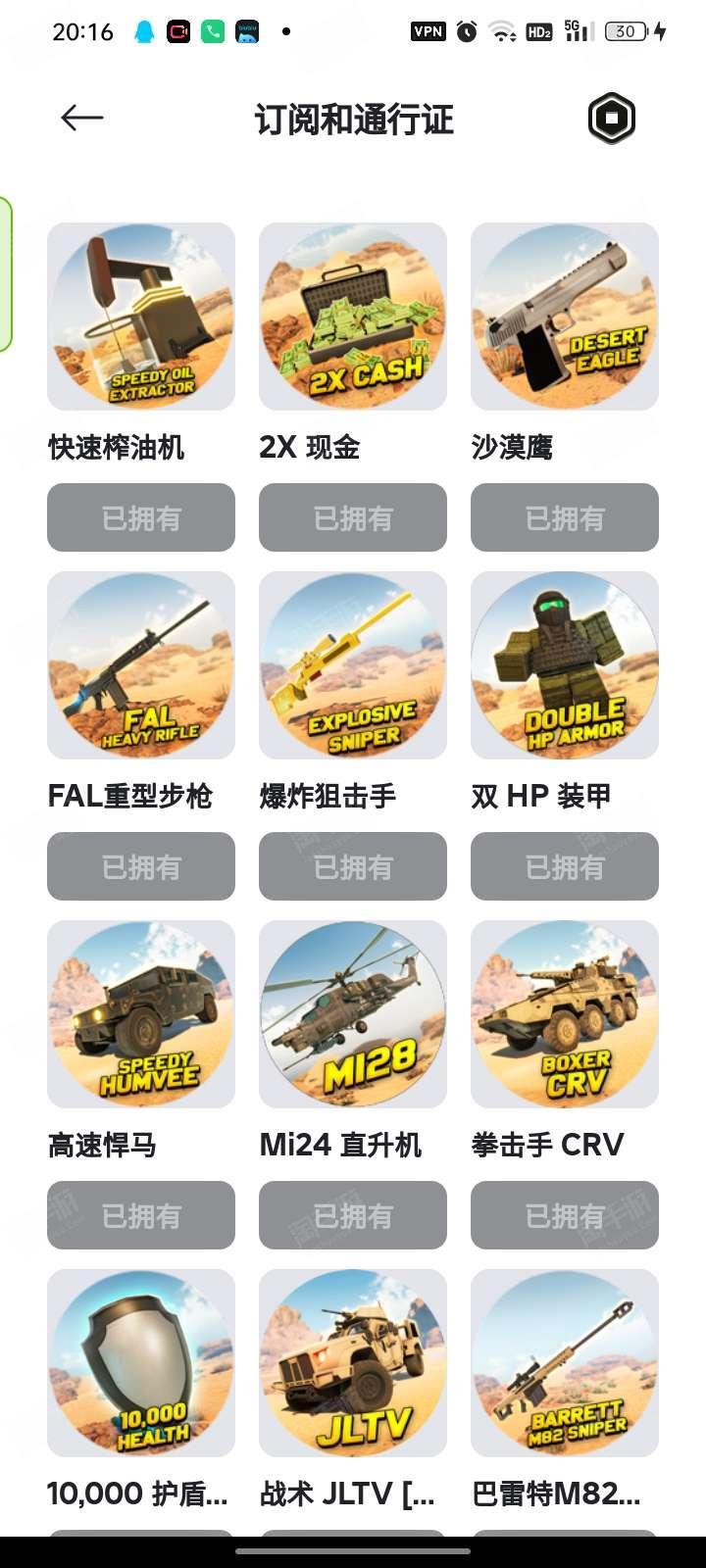Tap 已拥有 button under 2X 现金
The width and height of the screenshot is (706, 1568).
[x=353, y=517]
